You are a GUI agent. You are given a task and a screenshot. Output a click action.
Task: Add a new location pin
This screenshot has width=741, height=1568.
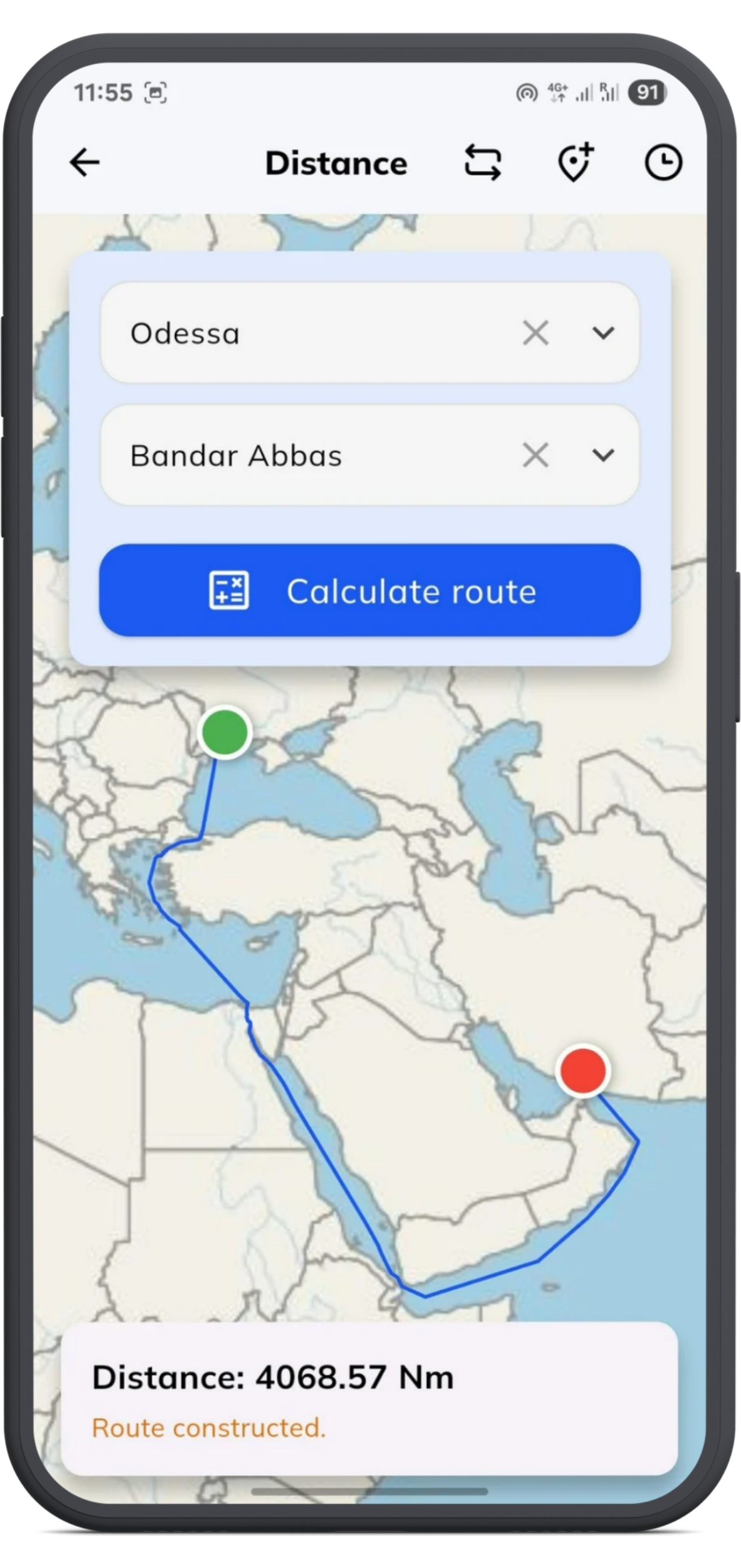pos(575,163)
